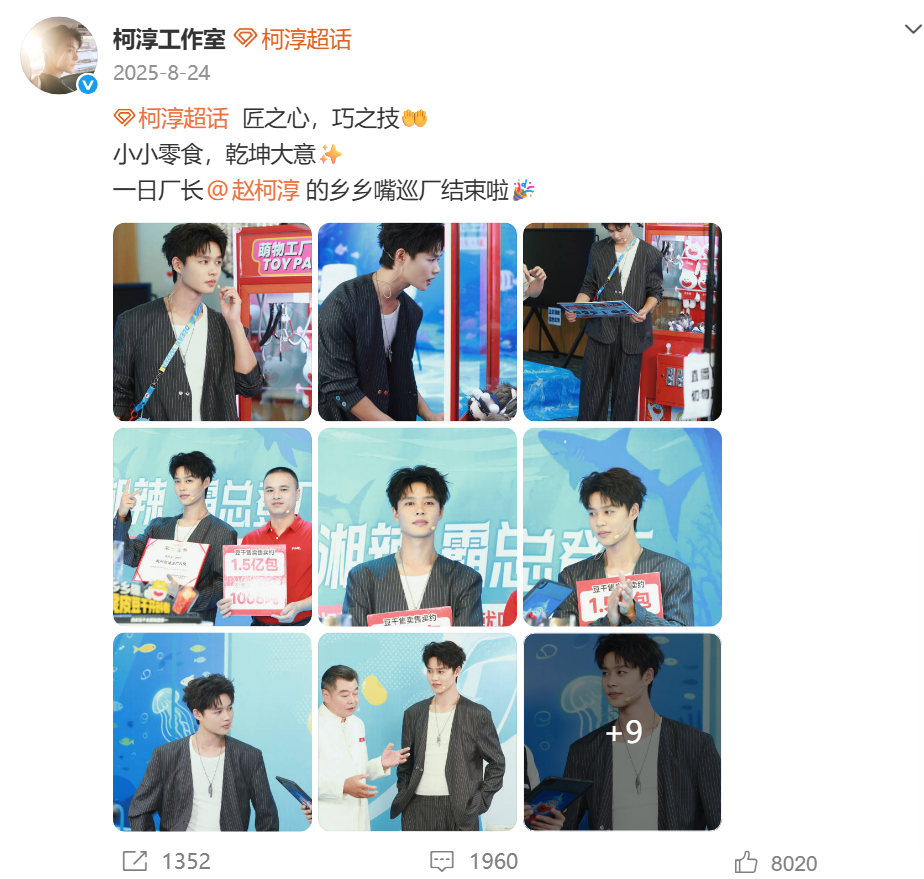View second photo showing side profile

point(417,321)
